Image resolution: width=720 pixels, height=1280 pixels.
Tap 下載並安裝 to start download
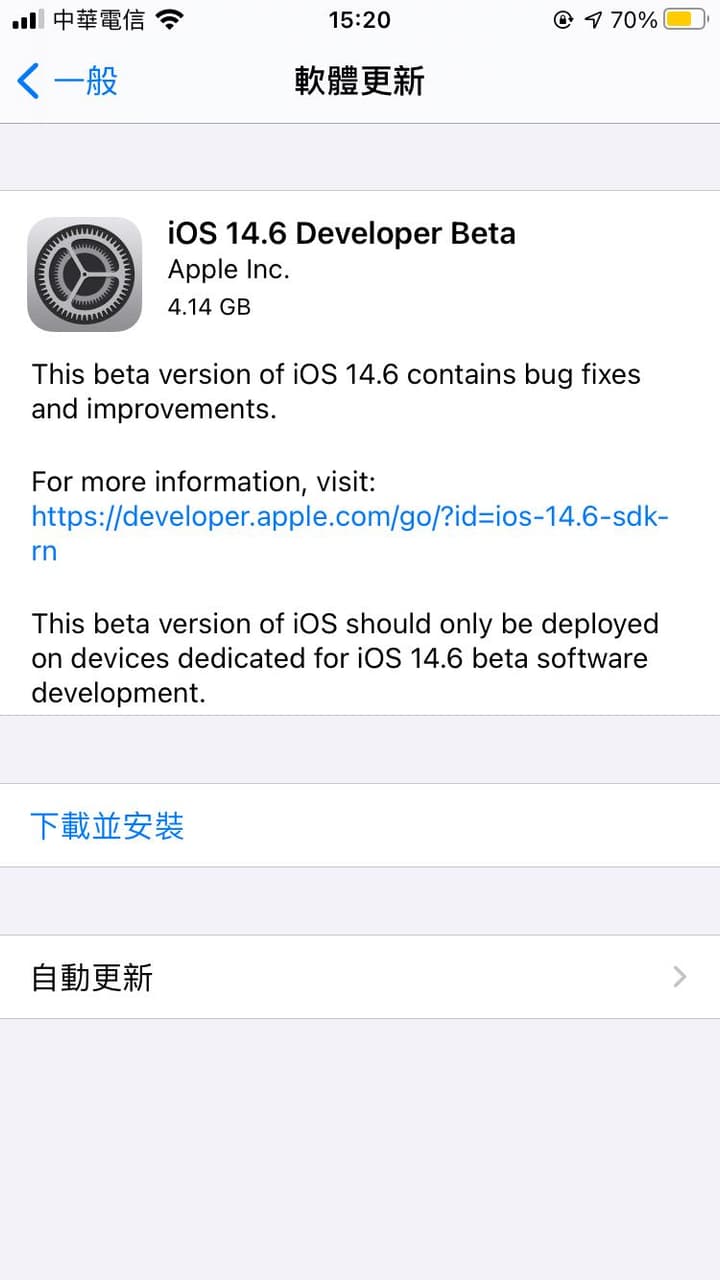tap(107, 826)
